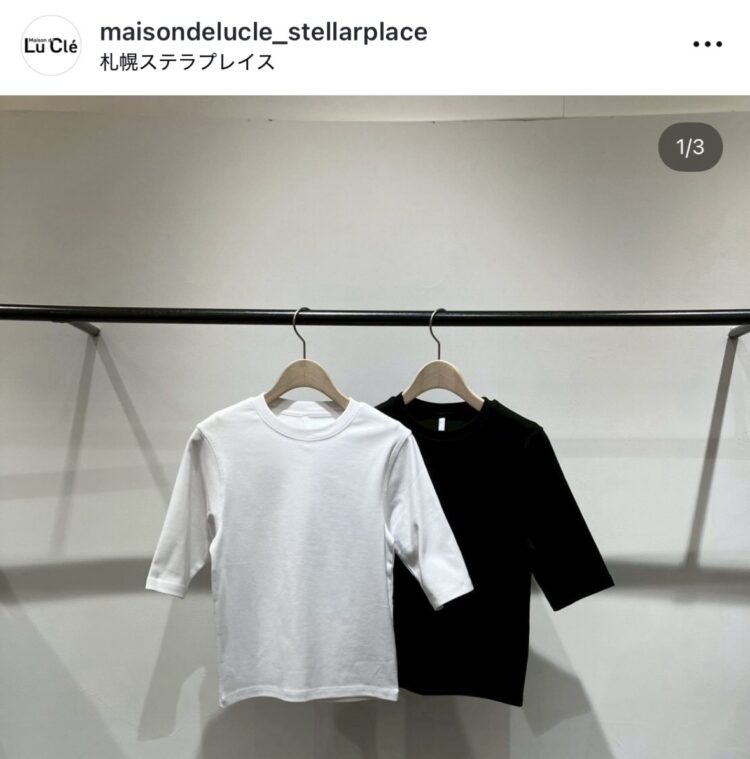Open the 札幌ステラプレイス location page
This screenshot has width=750, height=759.
point(187,62)
